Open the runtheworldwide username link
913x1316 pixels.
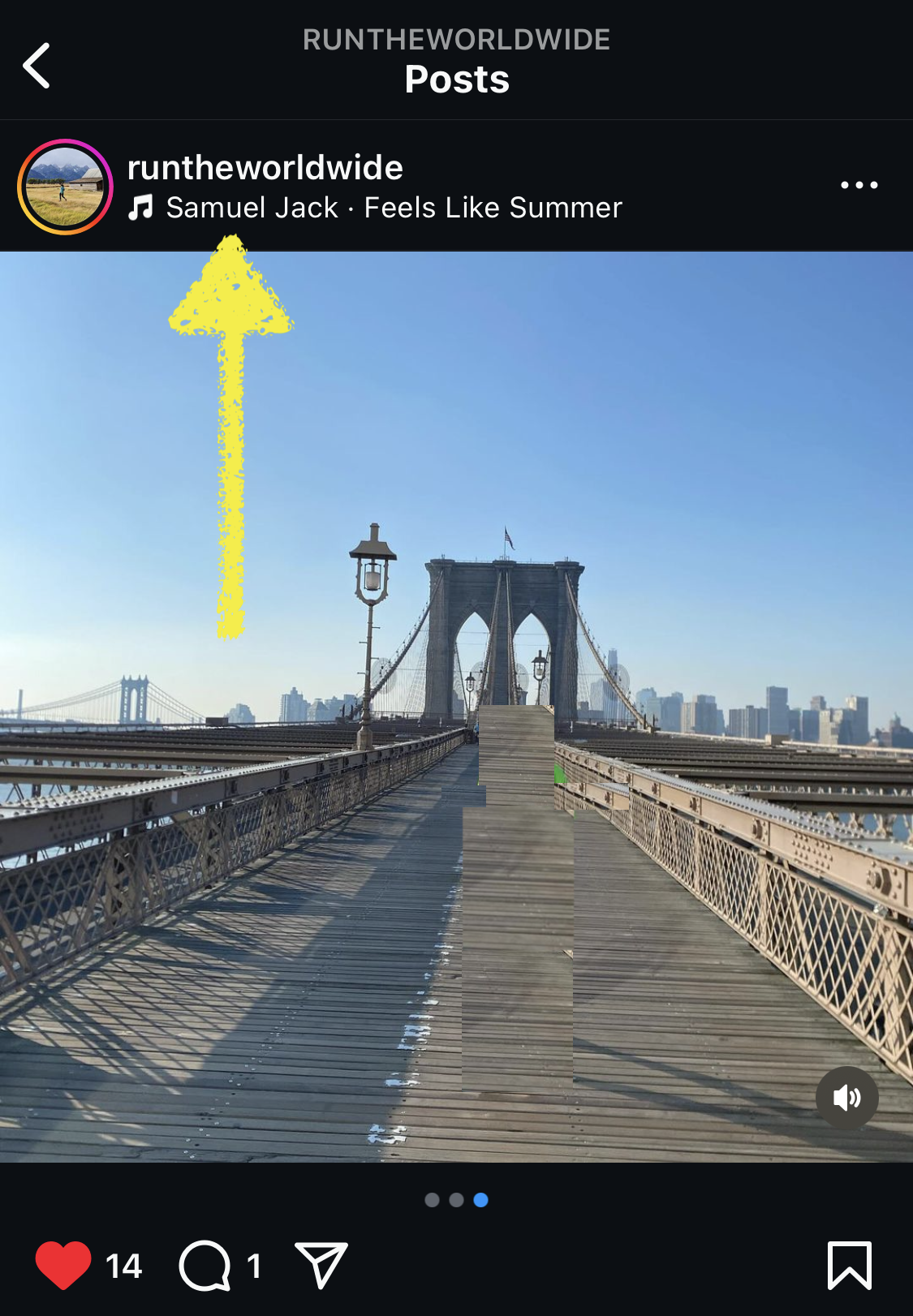265,168
